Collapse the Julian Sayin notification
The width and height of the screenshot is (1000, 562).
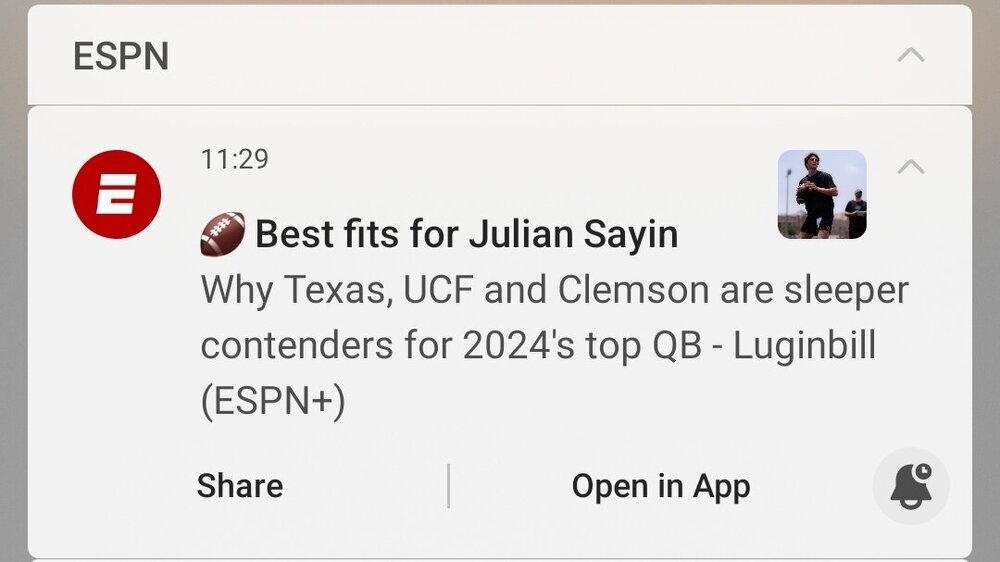point(910,166)
